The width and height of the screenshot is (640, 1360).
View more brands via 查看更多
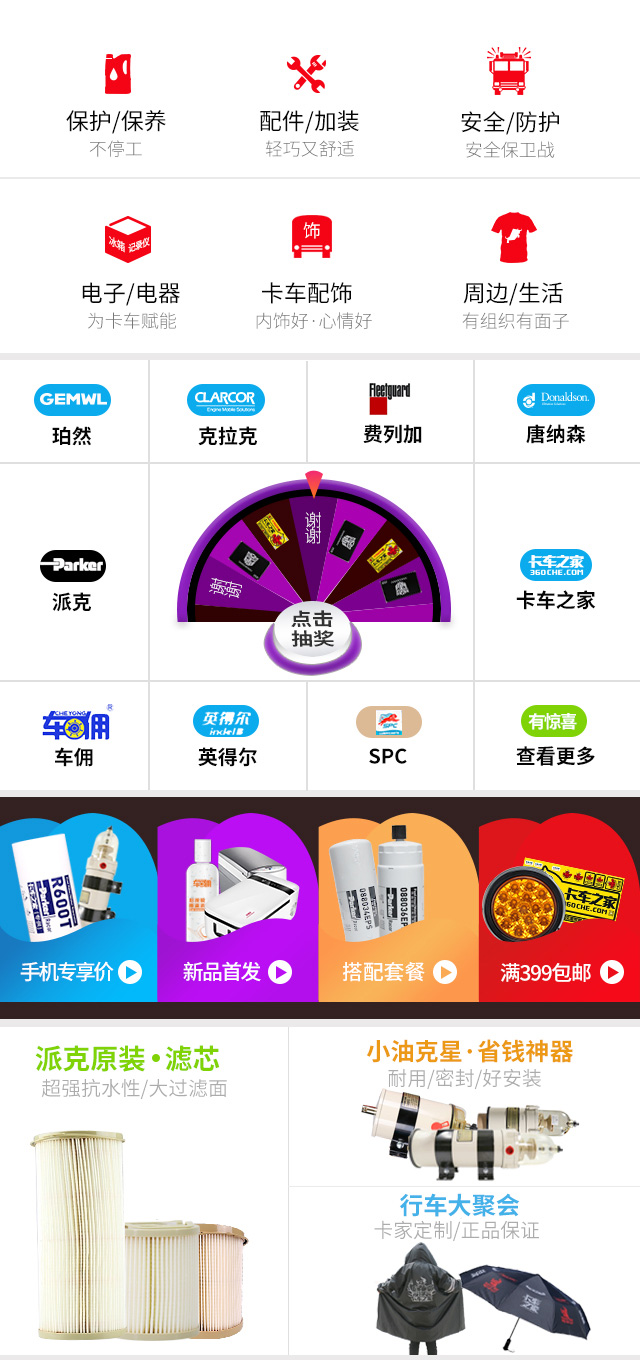(555, 736)
